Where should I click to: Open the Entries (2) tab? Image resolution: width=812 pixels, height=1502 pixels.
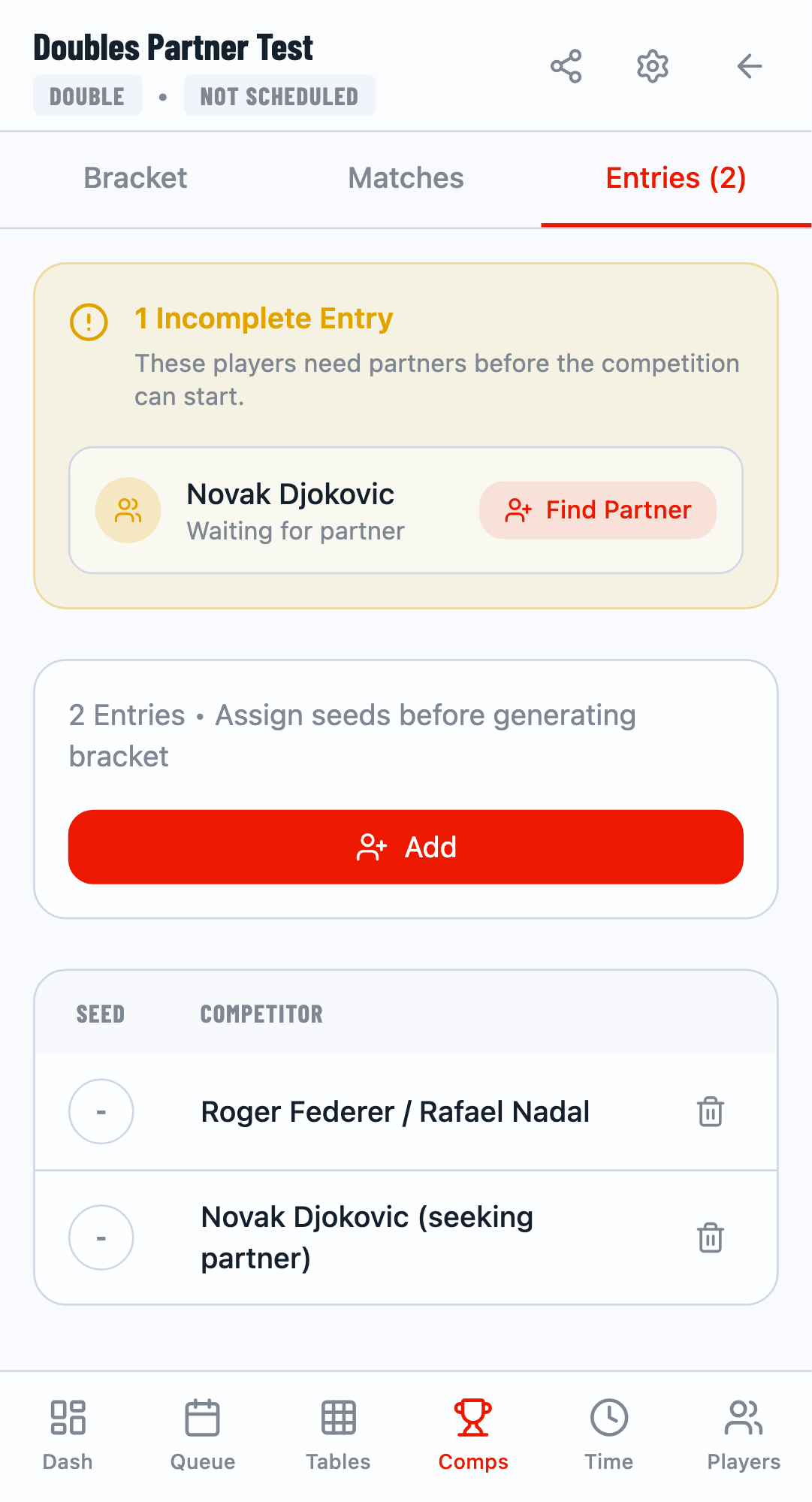tap(675, 178)
